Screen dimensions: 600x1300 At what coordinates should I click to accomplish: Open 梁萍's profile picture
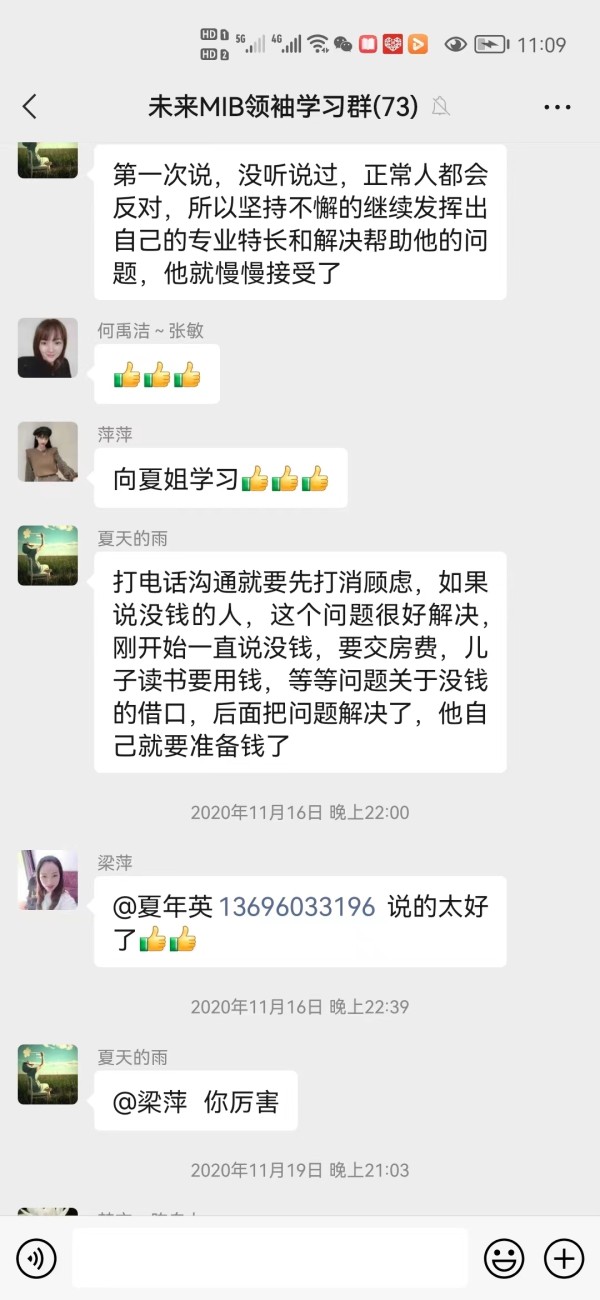(x=48, y=880)
